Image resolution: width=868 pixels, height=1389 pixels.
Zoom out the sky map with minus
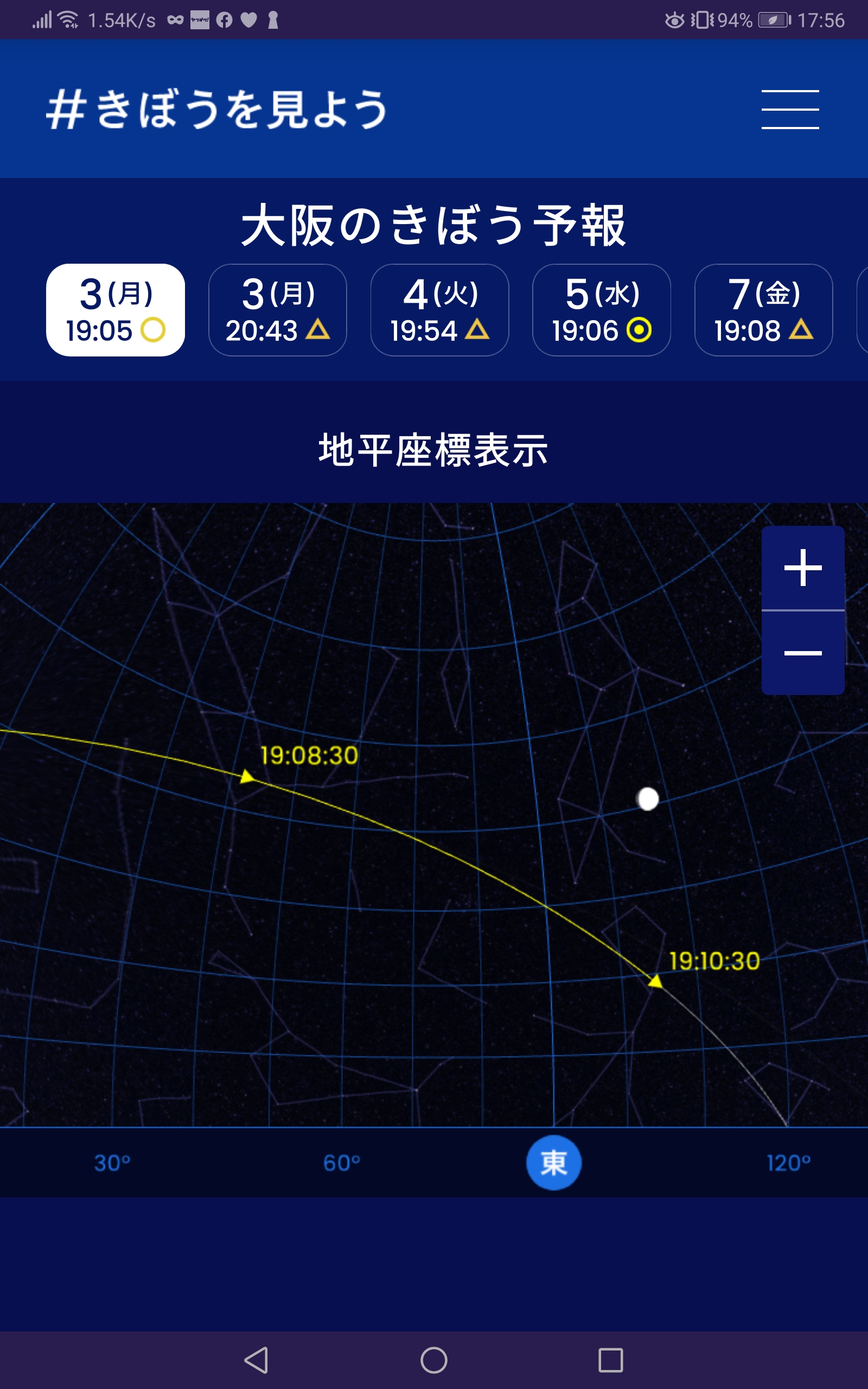(x=802, y=653)
